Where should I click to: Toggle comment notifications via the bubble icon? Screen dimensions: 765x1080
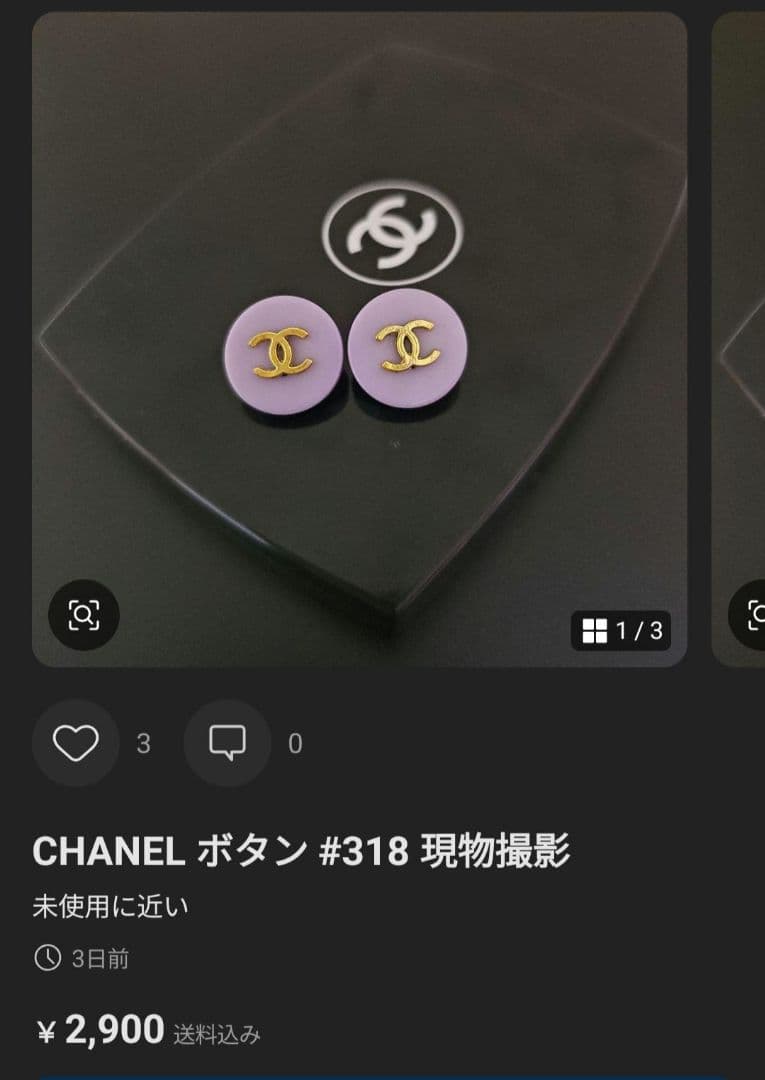(228, 744)
